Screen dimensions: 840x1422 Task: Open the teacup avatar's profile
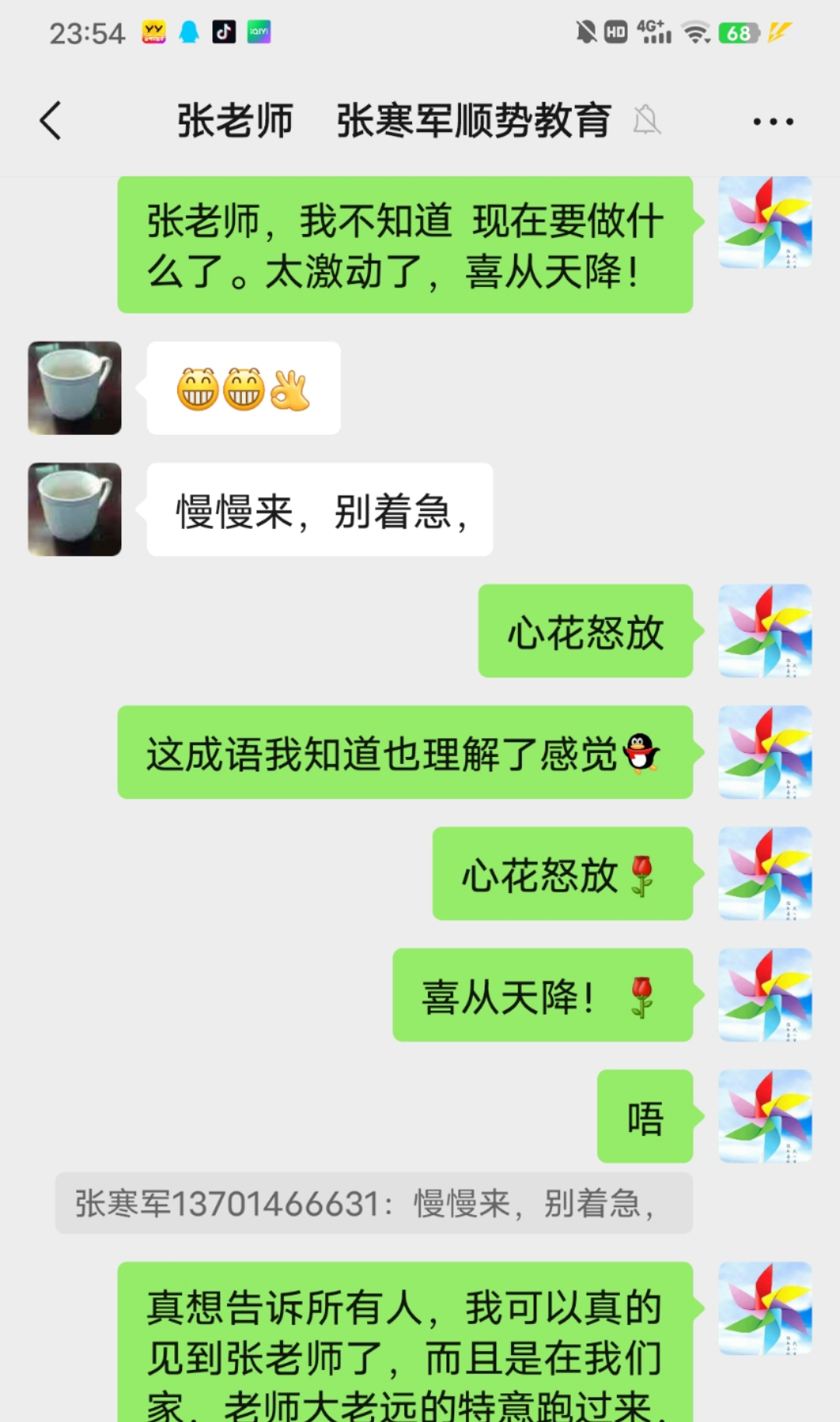(x=74, y=387)
